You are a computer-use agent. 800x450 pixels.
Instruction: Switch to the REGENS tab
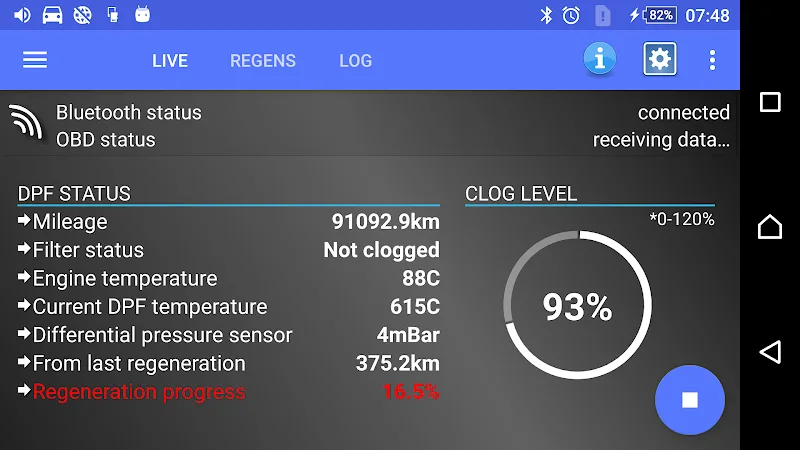pyautogui.click(x=263, y=60)
